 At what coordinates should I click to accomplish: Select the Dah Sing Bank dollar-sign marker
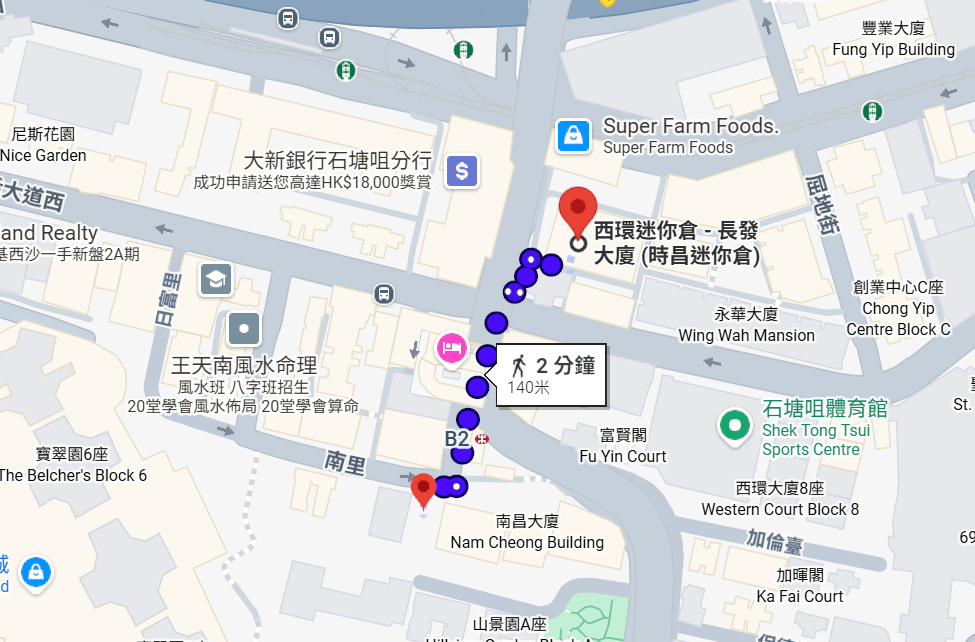[x=461, y=171]
